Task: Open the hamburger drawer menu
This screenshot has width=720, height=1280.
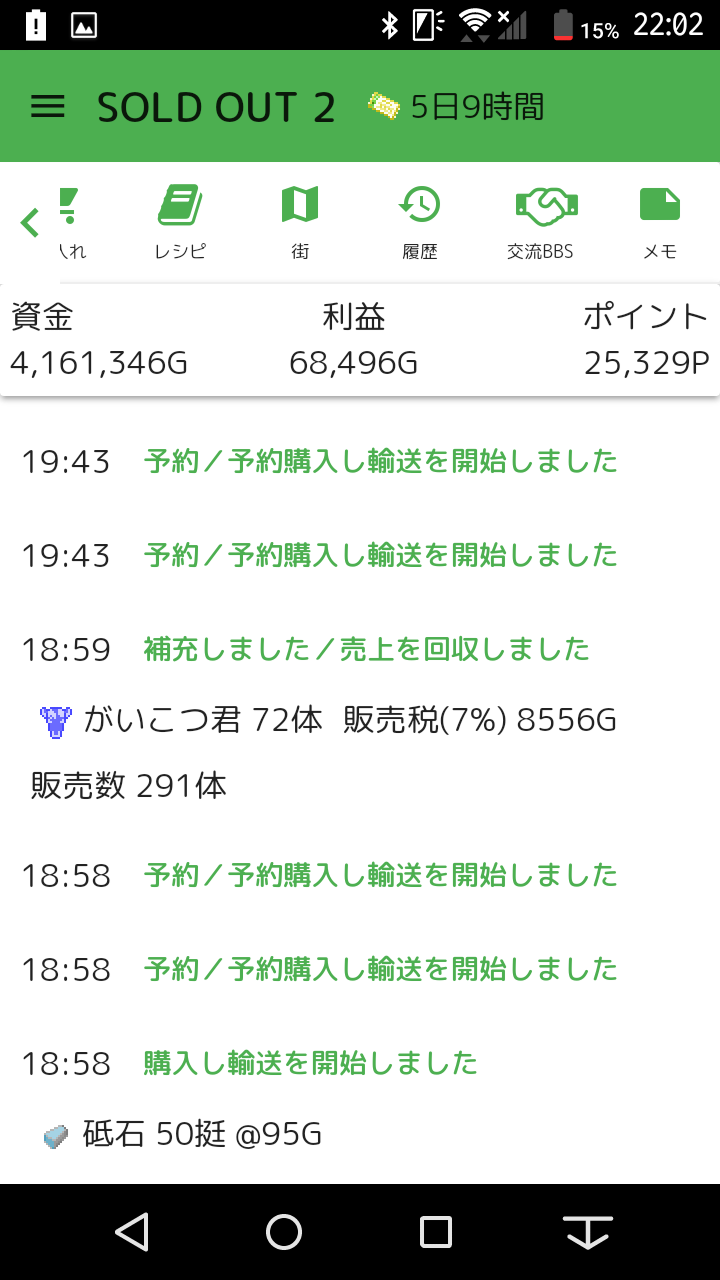Action: click(48, 107)
